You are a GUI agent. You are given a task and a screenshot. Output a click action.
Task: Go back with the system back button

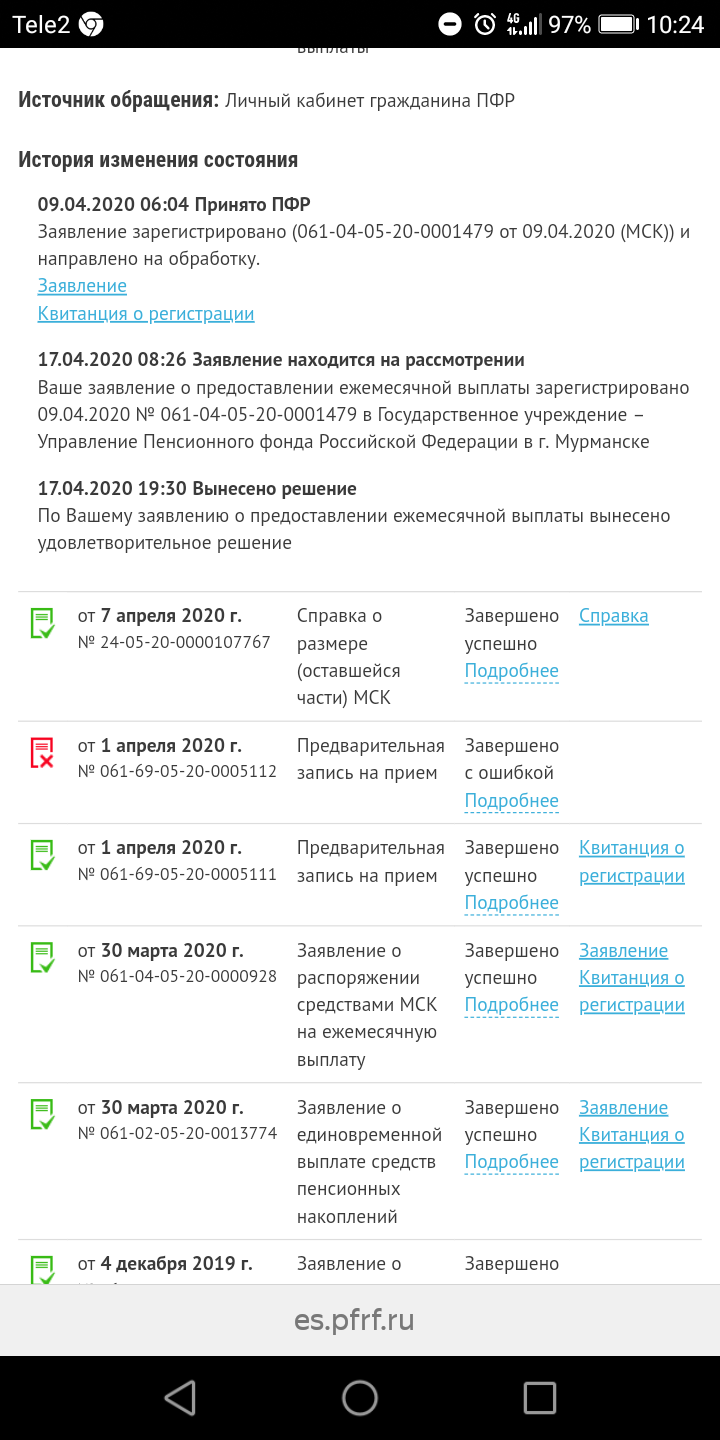(x=180, y=1397)
